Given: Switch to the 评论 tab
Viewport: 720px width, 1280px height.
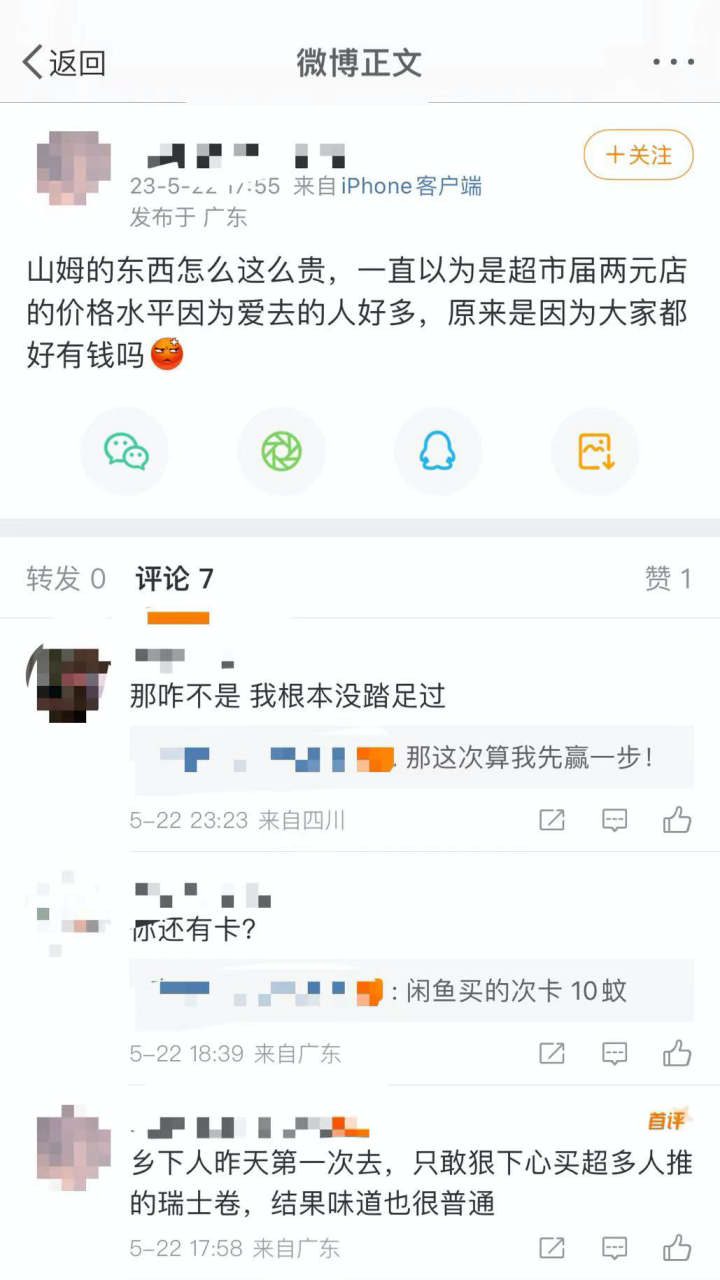Looking at the screenshot, I should 174,578.
